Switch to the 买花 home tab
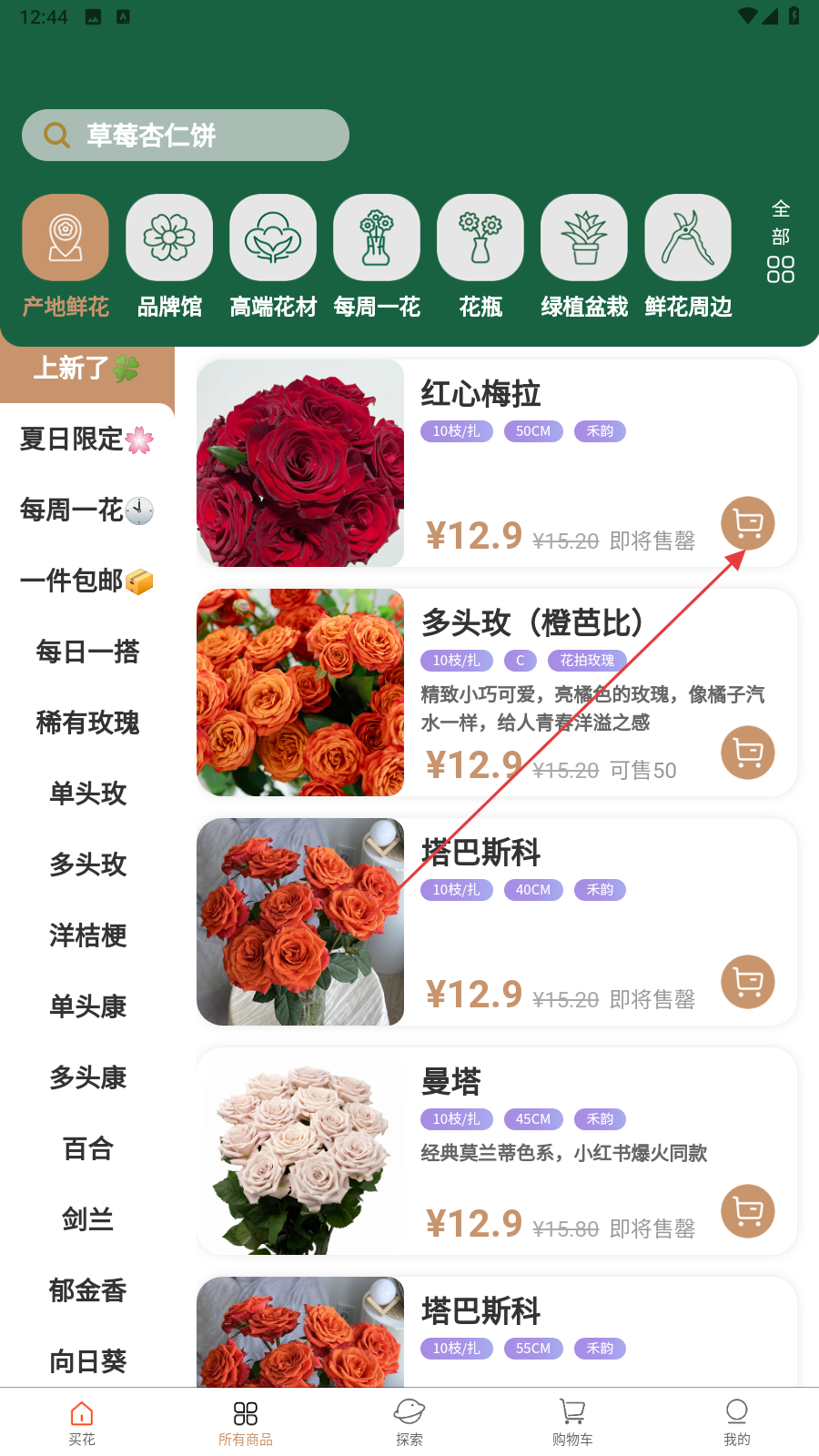 point(82,1422)
